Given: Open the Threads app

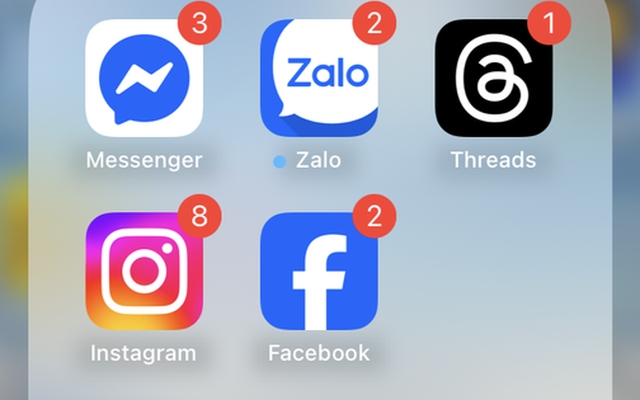Looking at the screenshot, I should pos(493,77).
